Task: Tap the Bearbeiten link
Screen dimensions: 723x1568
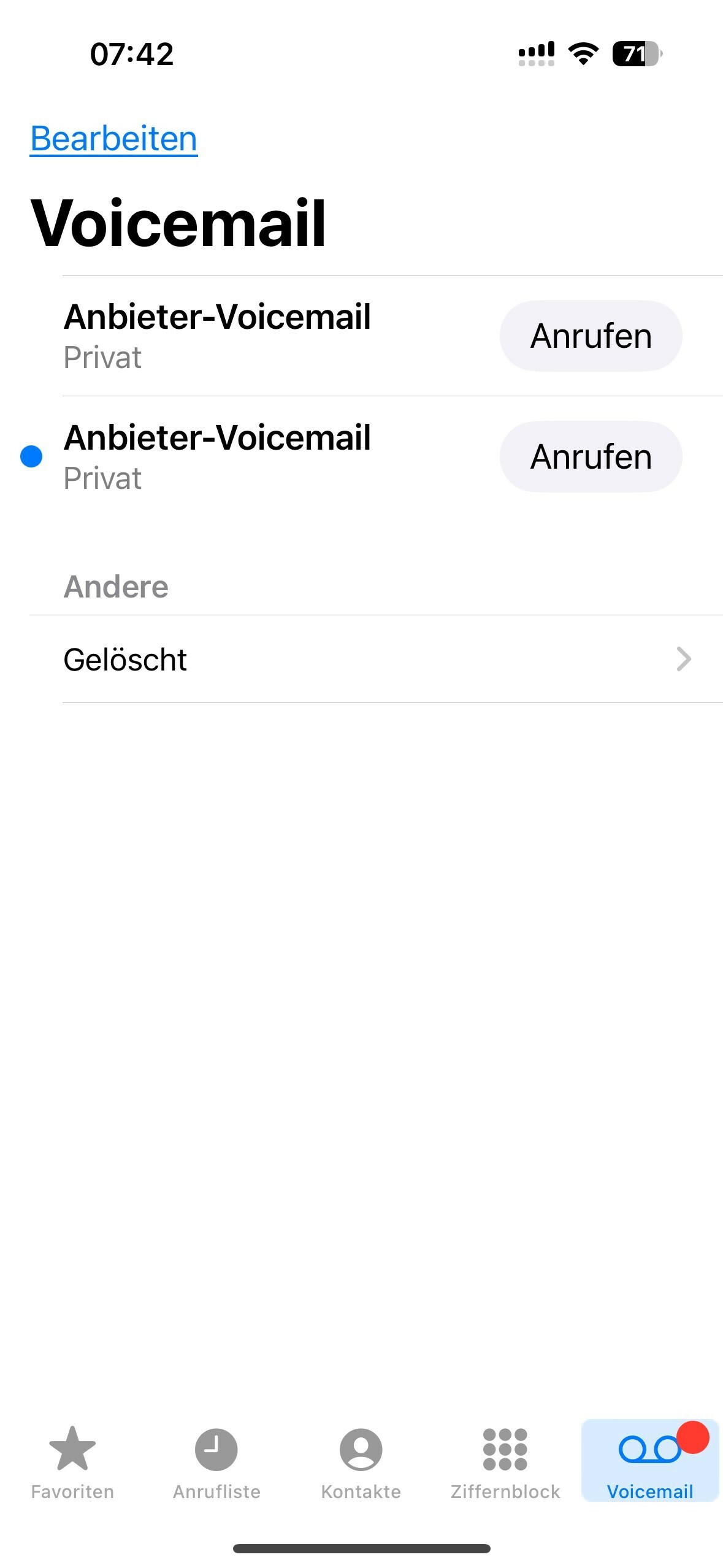Action: coord(114,139)
